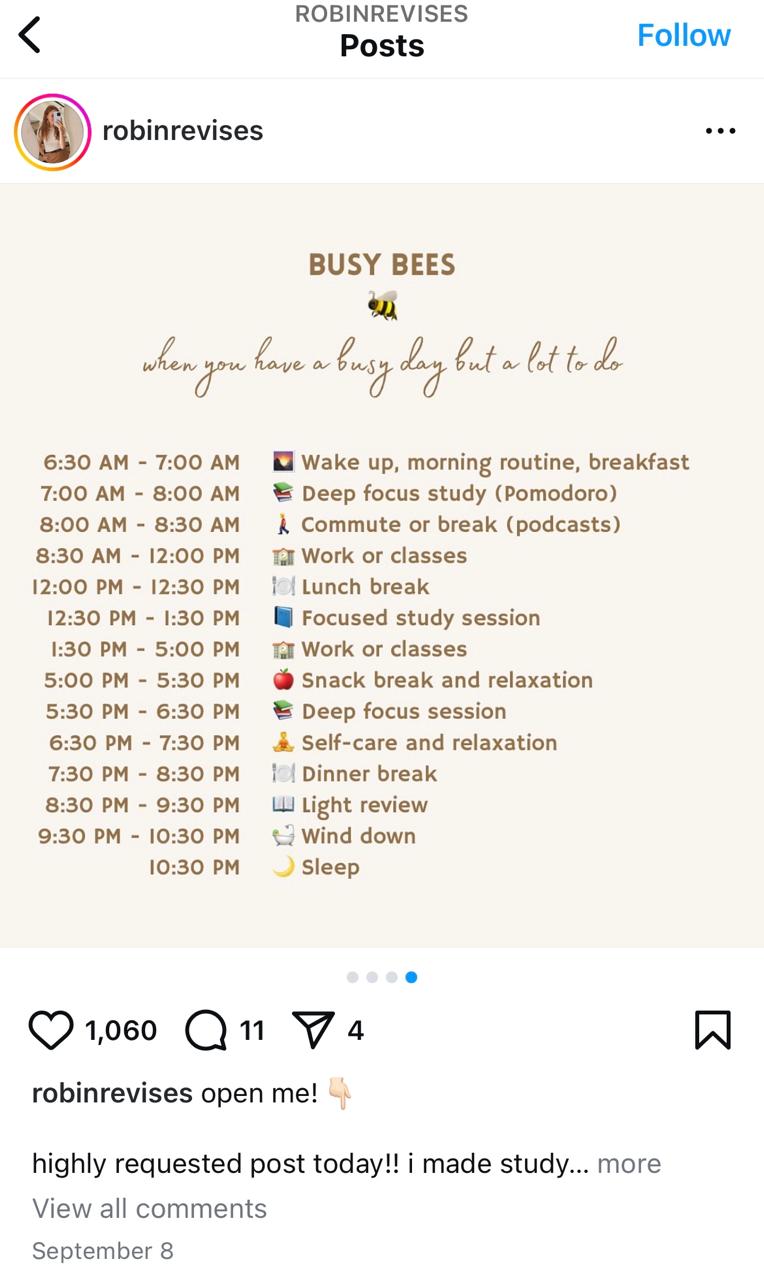View all comments on this post
This screenshot has width=764, height=1280.
(x=149, y=1208)
